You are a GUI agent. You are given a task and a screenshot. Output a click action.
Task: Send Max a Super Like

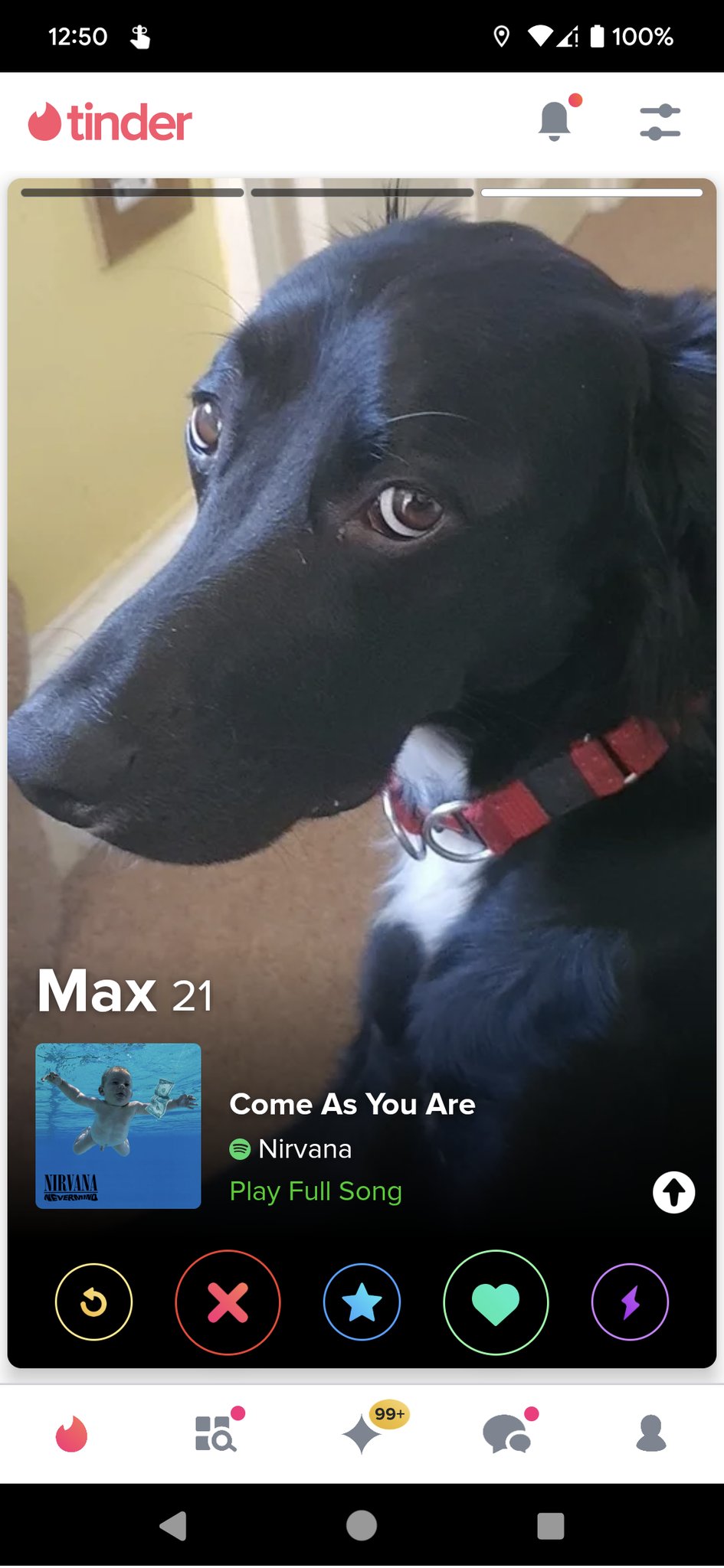coord(362,1302)
